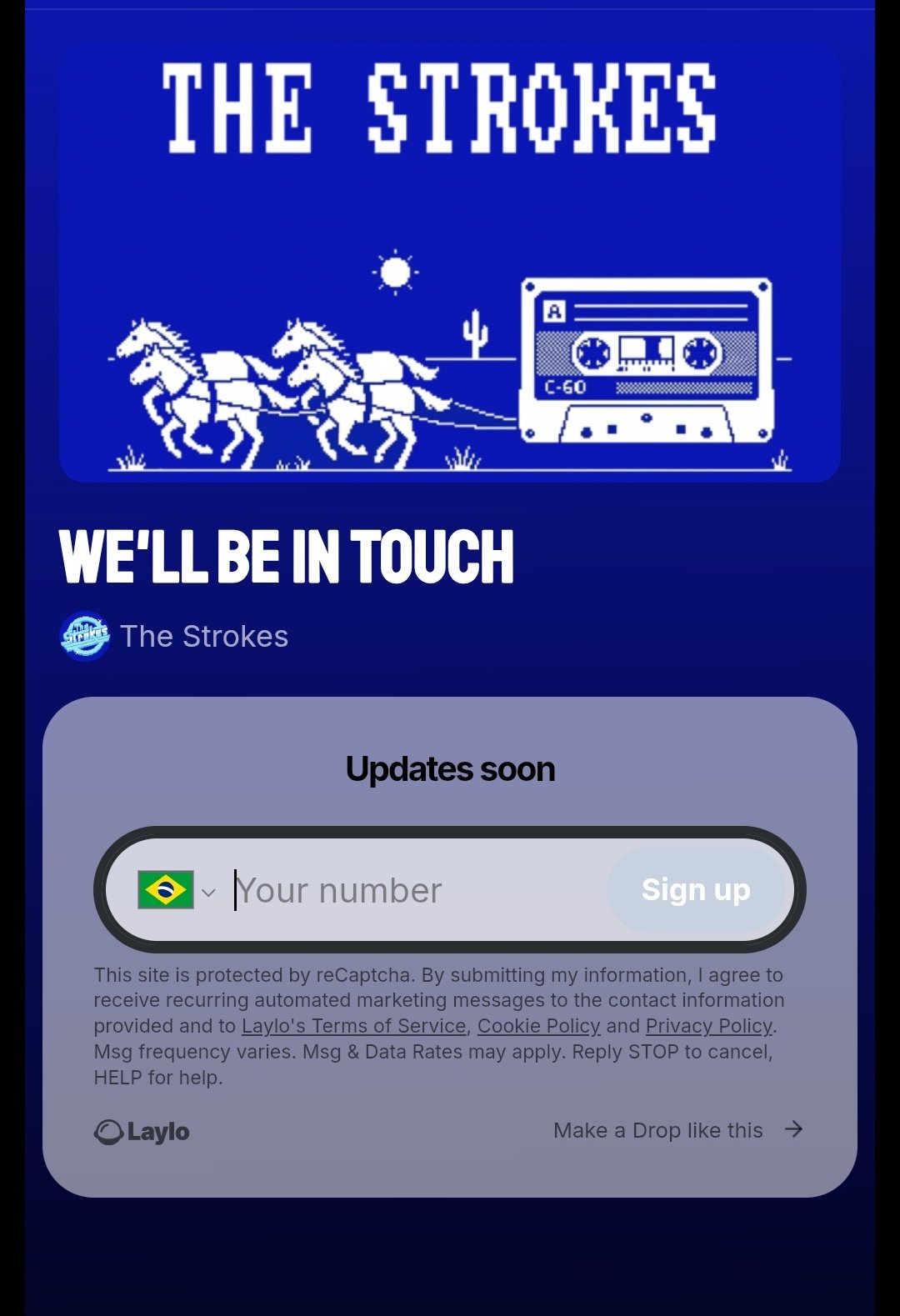Focus the Your number field
The image size is (900, 1316).
click(417, 890)
